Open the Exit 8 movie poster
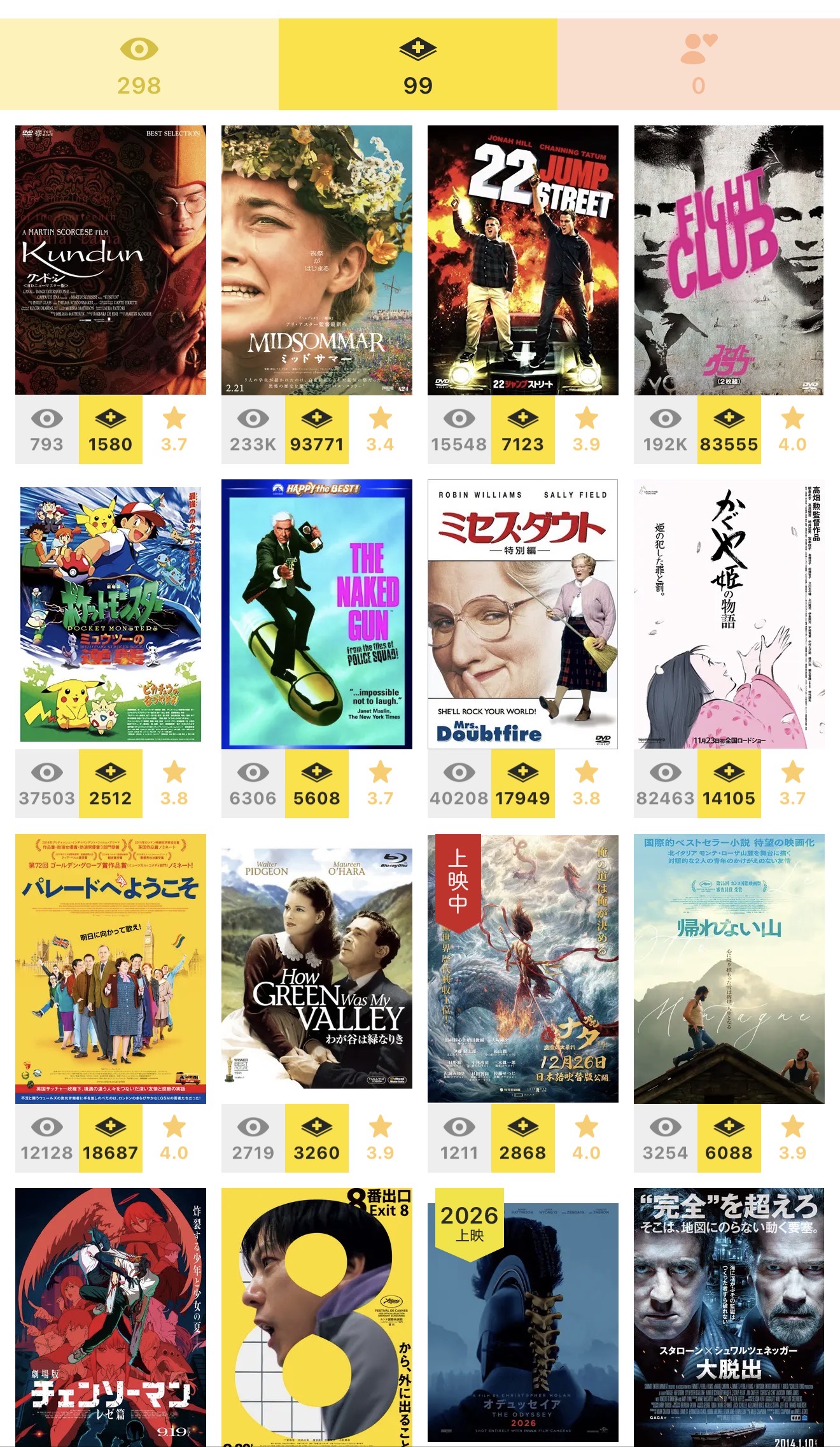 (x=316, y=1316)
